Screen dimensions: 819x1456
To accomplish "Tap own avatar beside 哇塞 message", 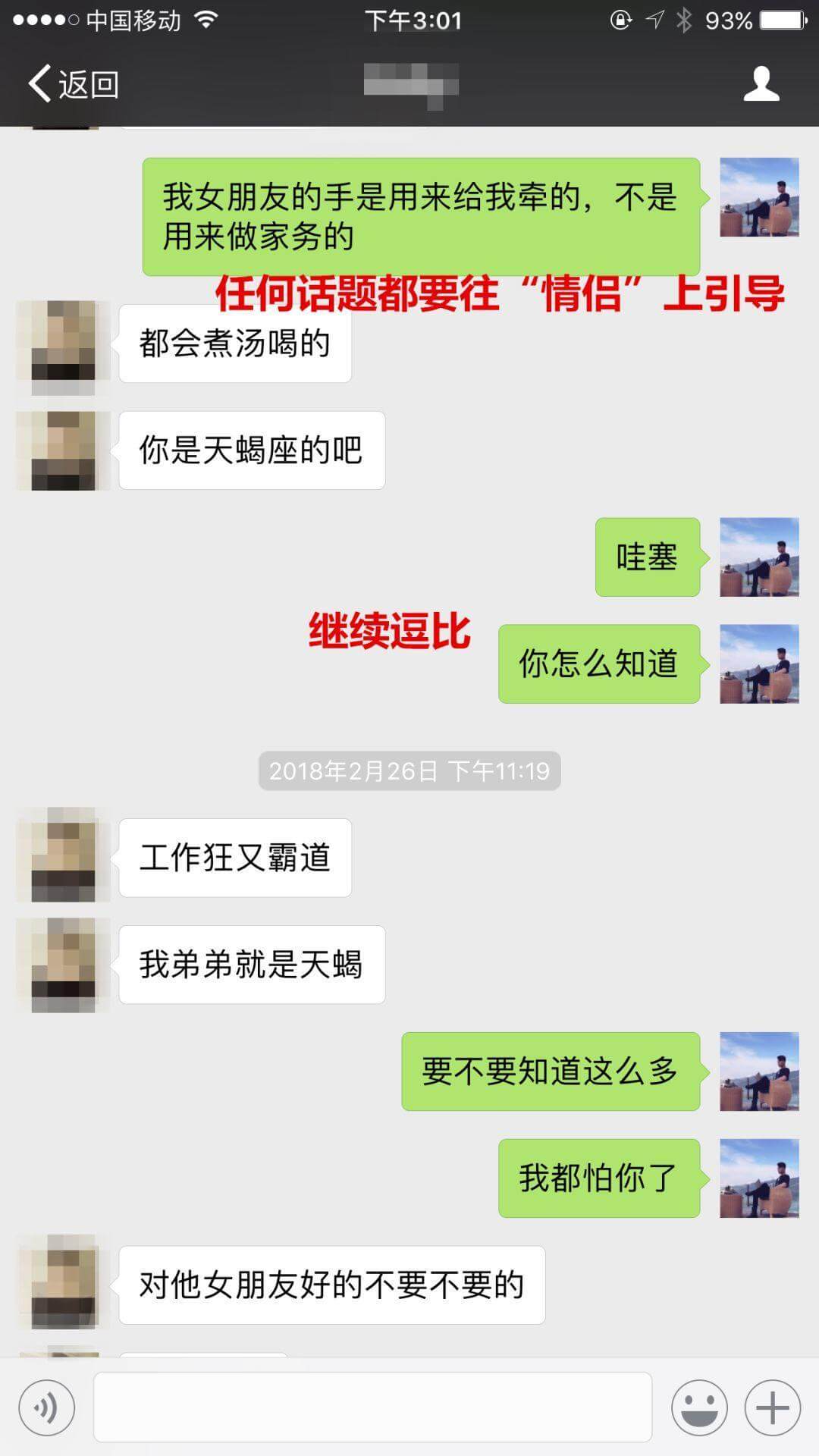I will 759,557.
